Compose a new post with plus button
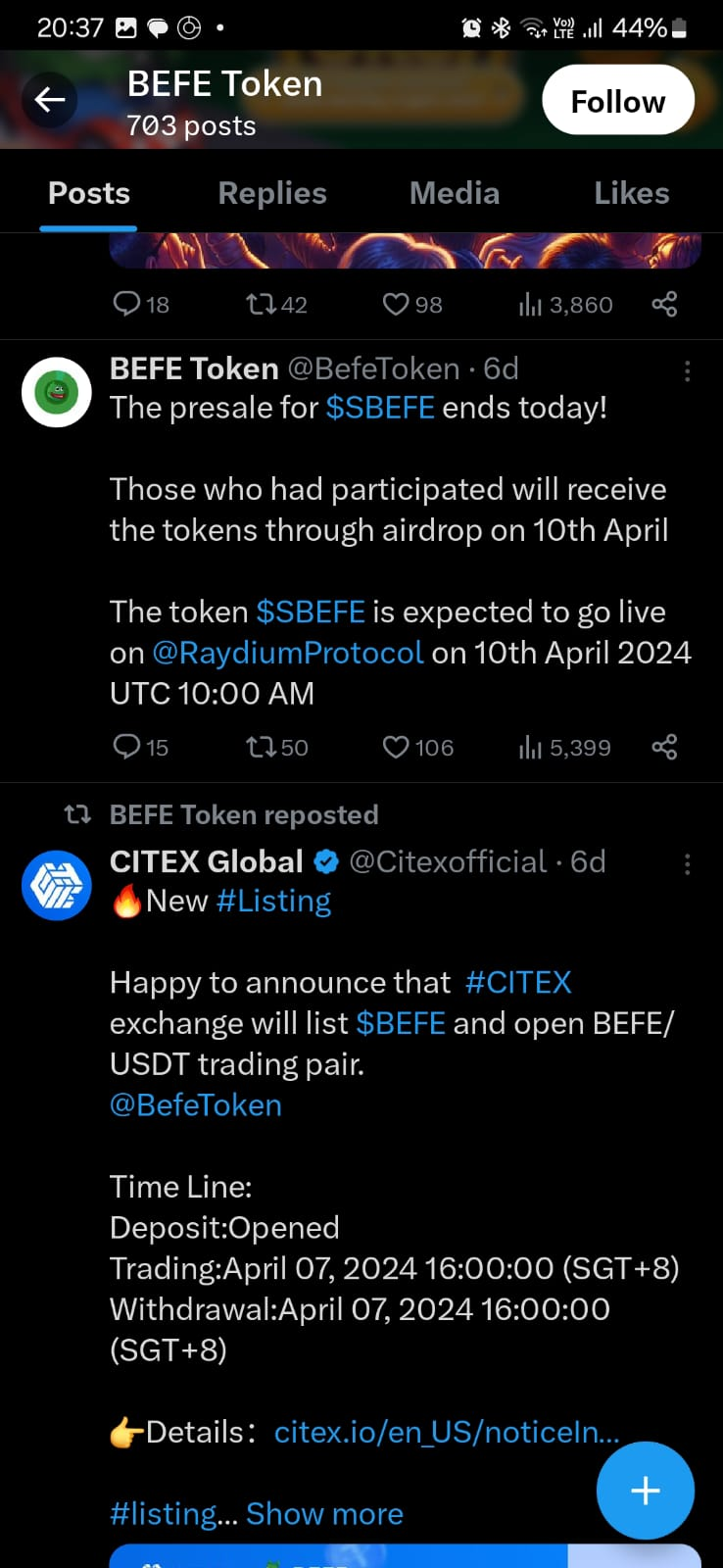This screenshot has height=1568, width=723. (646, 1491)
